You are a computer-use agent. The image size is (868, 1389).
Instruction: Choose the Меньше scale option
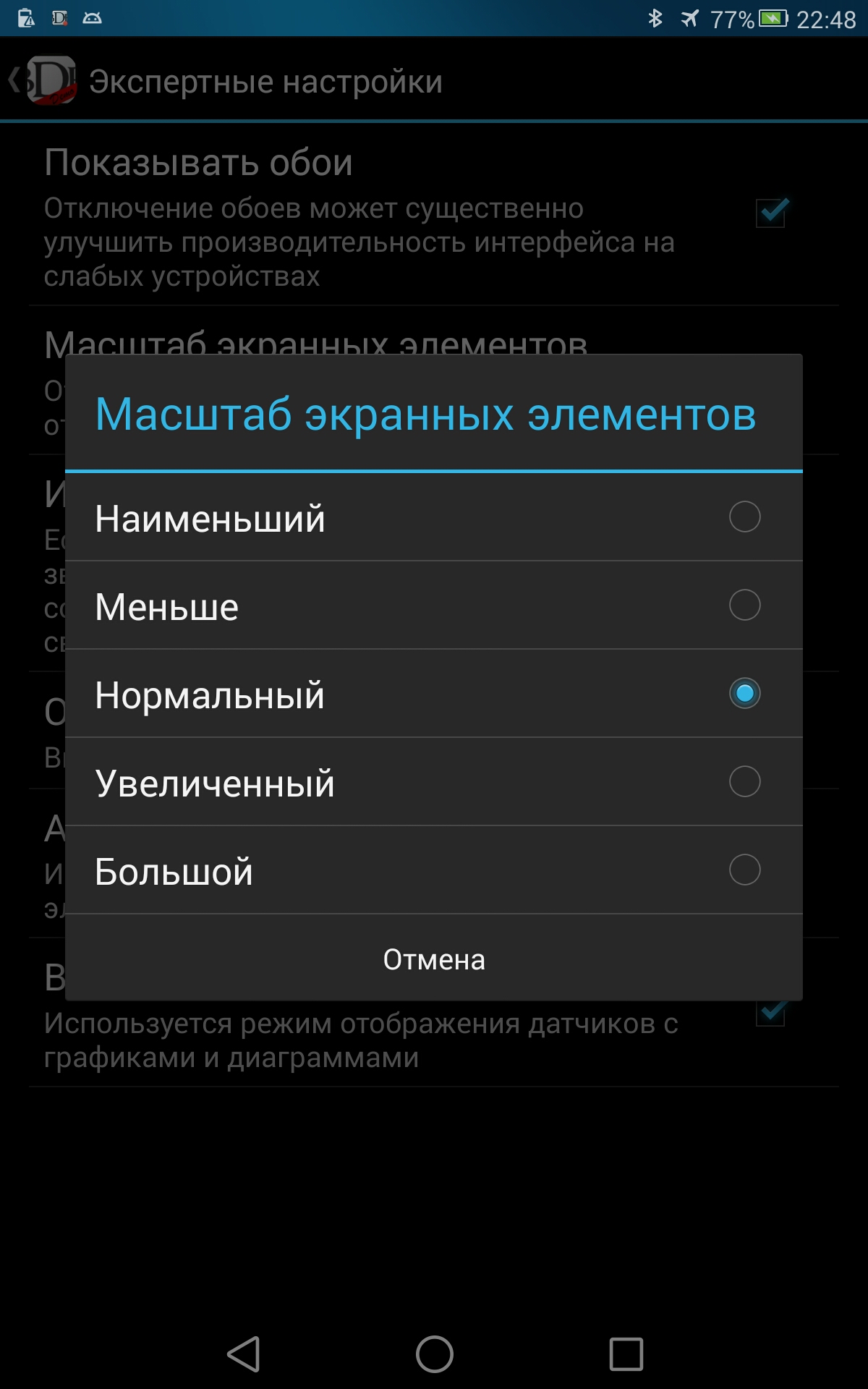click(434, 606)
